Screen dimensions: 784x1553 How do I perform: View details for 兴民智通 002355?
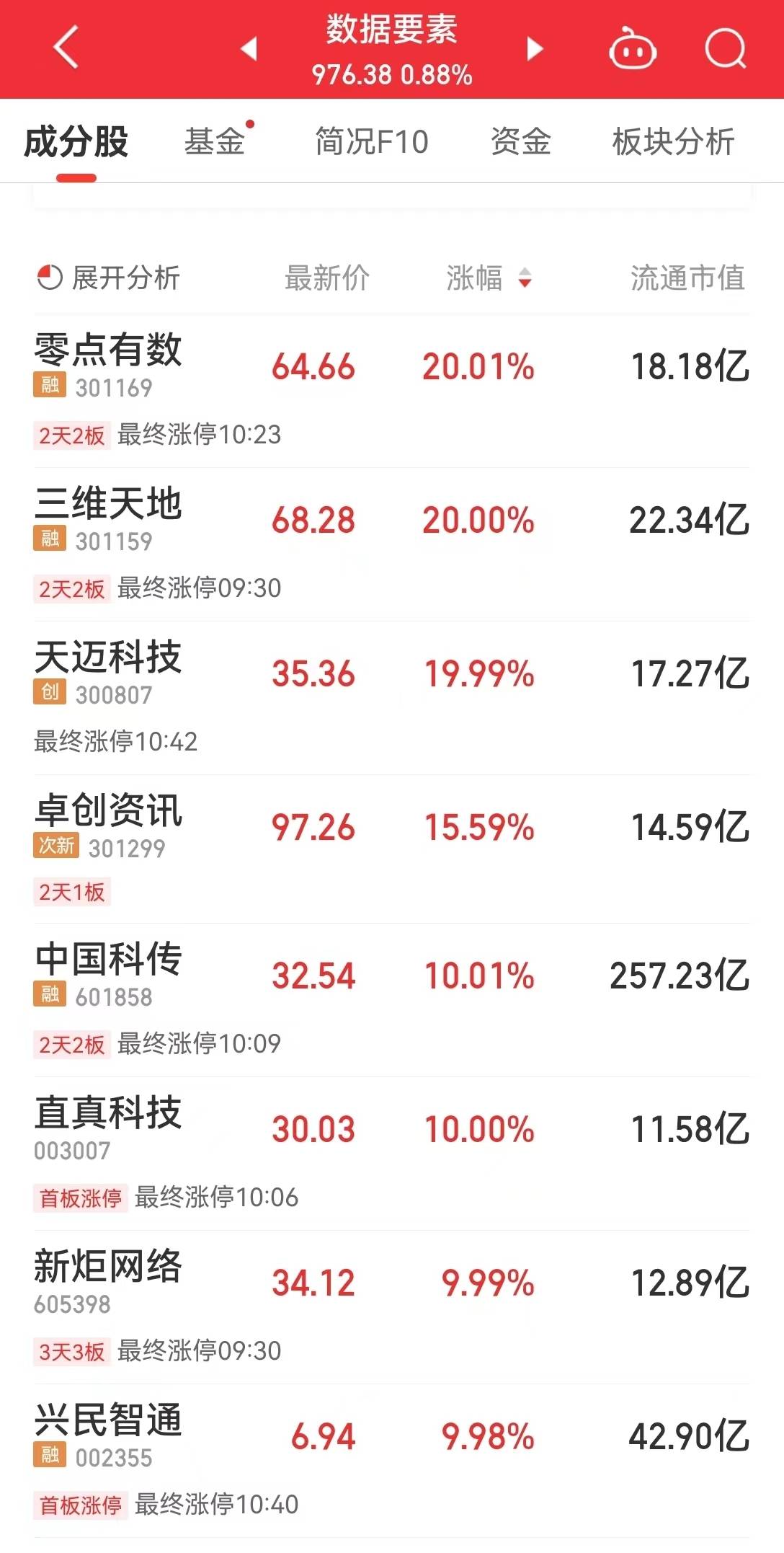[108, 1435]
